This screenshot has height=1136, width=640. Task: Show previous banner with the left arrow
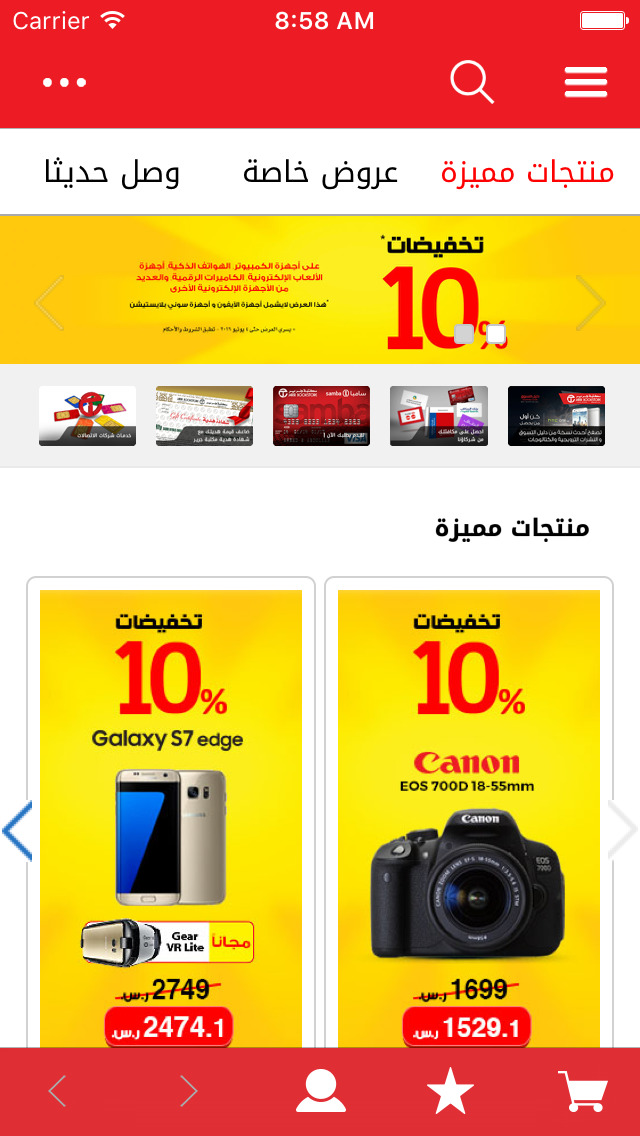pos(49,303)
